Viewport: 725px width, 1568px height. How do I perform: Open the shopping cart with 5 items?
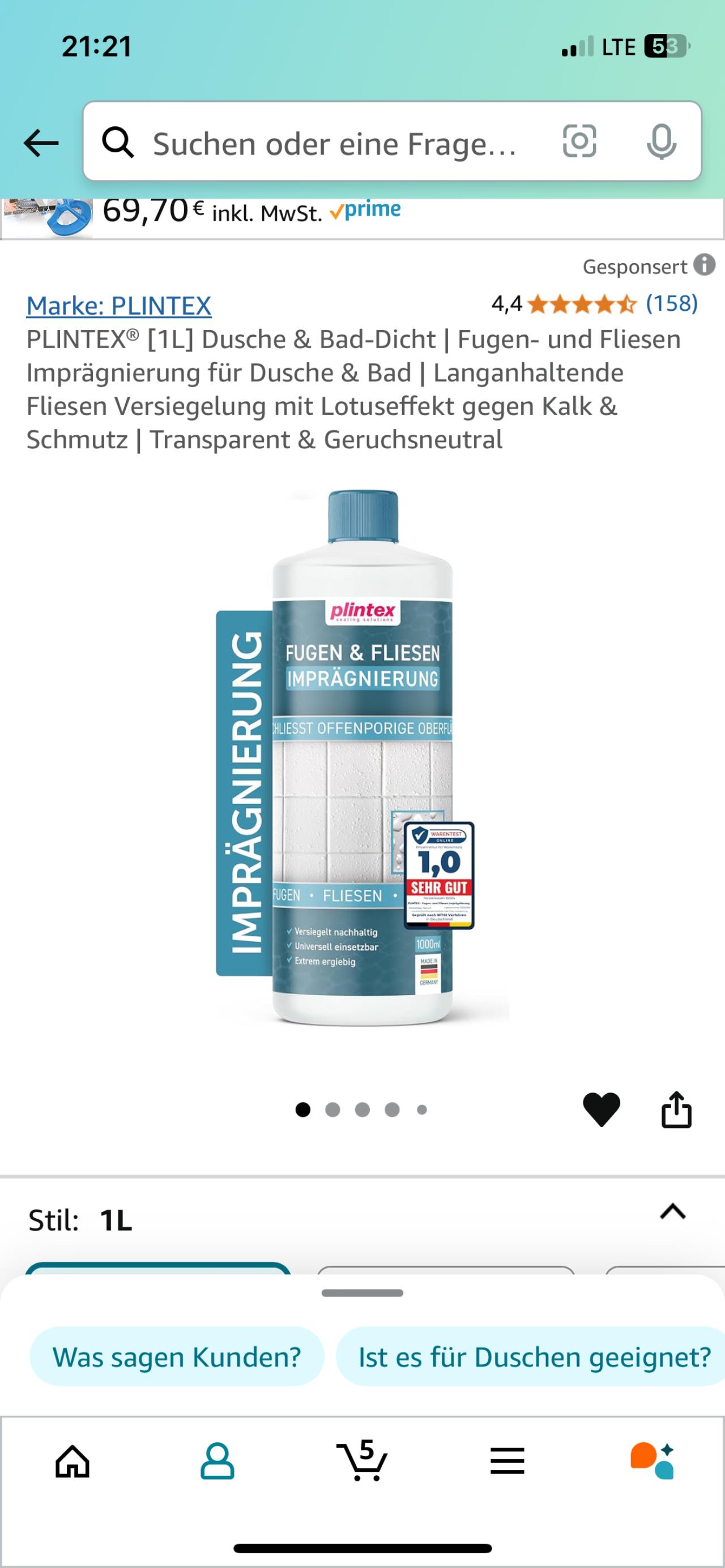point(362,1460)
